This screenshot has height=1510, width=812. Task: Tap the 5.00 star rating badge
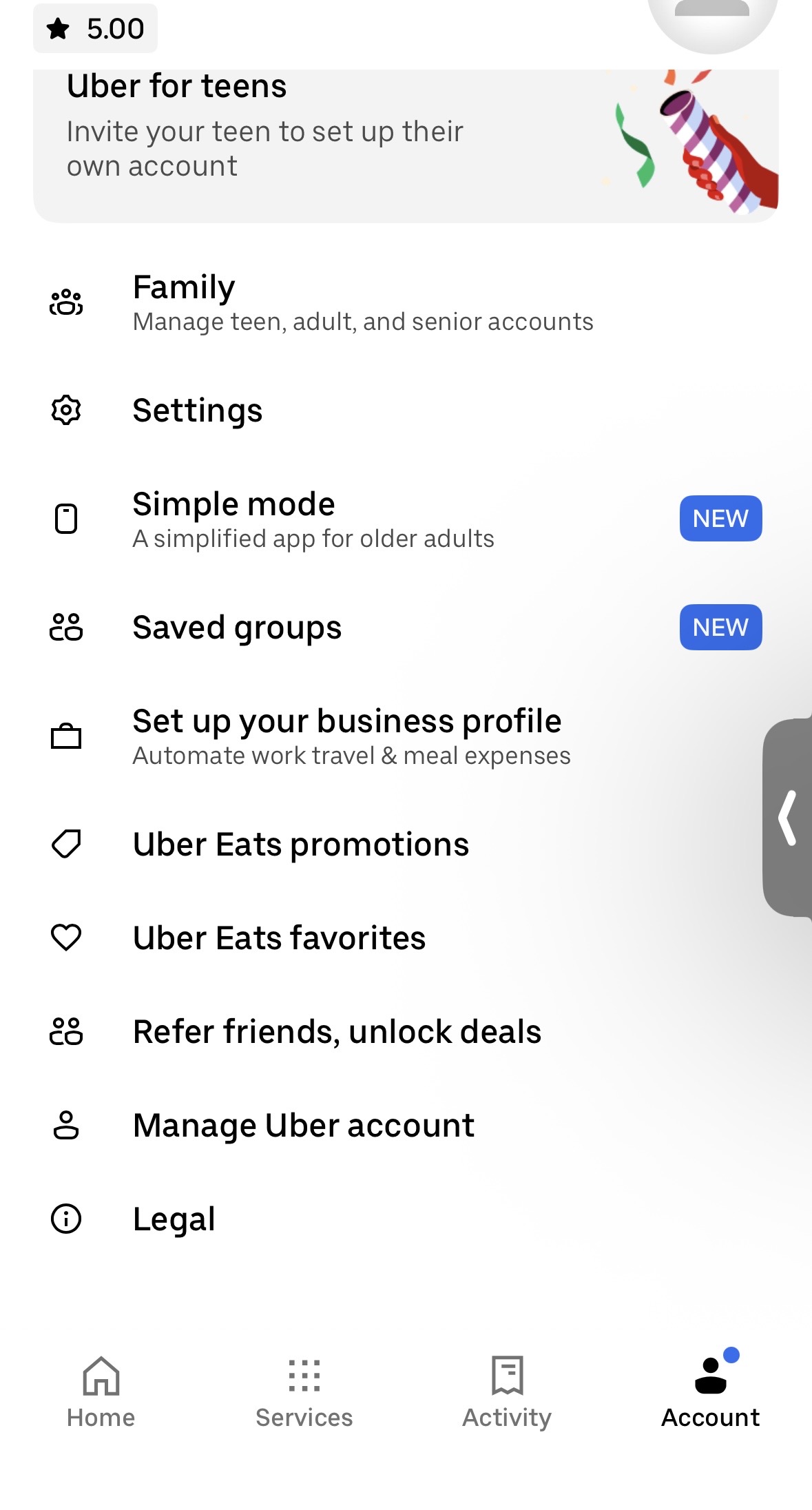click(x=95, y=29)
